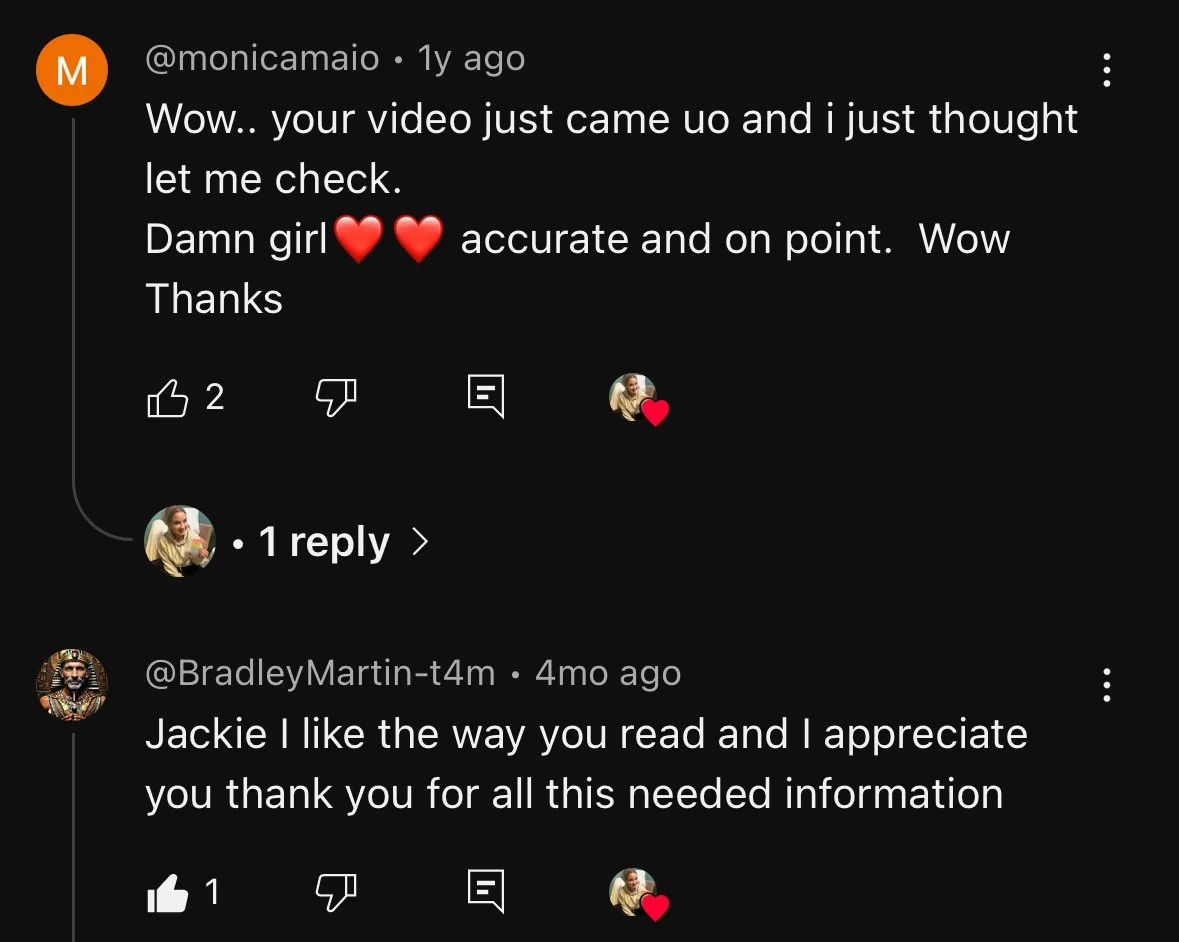Viewport: 1179px width, 942px height.
Task: Remove like from @BradleyMartin-t4m's comment
Action: 167,893
